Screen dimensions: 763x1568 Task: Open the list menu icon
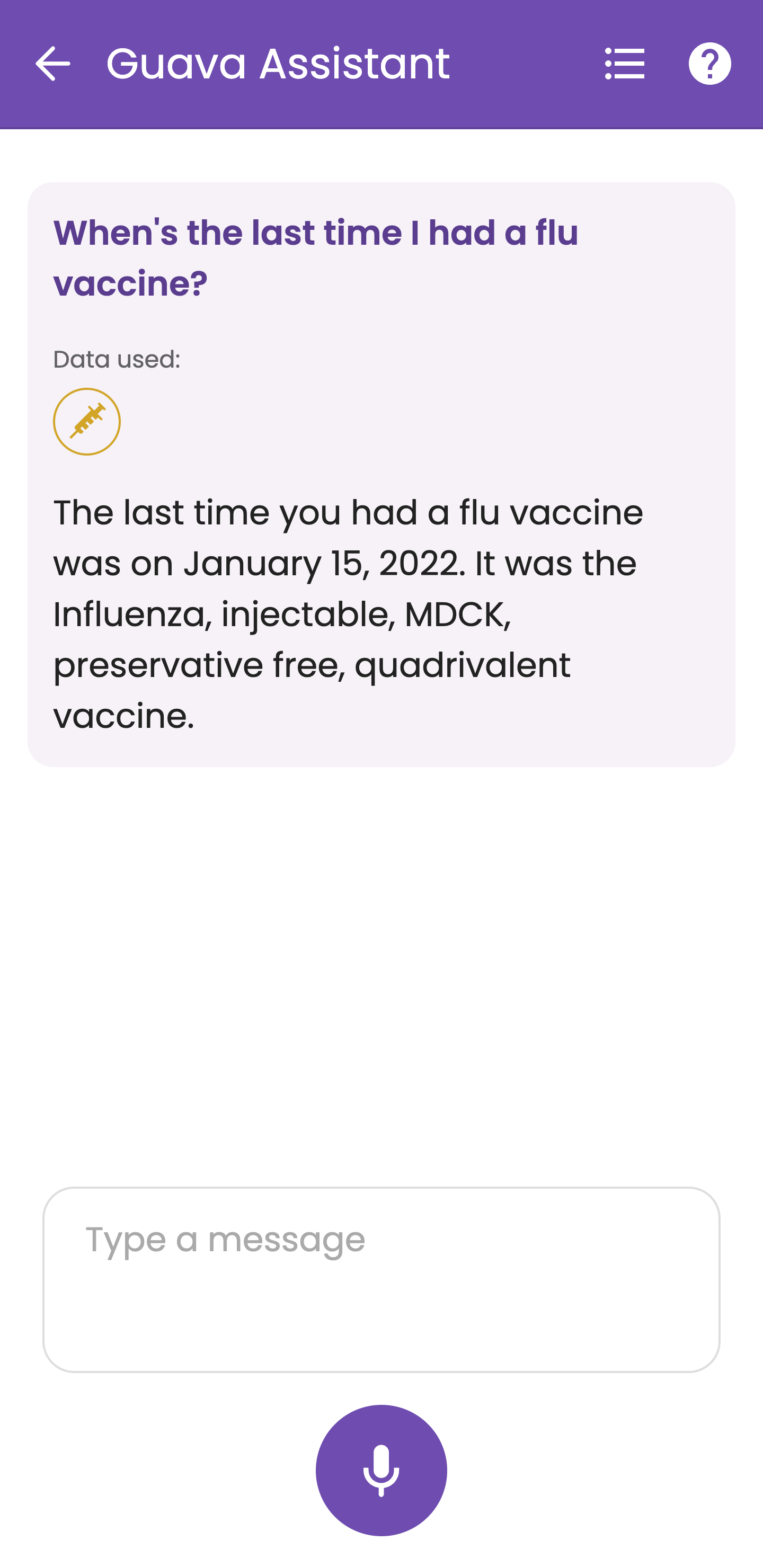pyautogui.click(x=625, y=64)
